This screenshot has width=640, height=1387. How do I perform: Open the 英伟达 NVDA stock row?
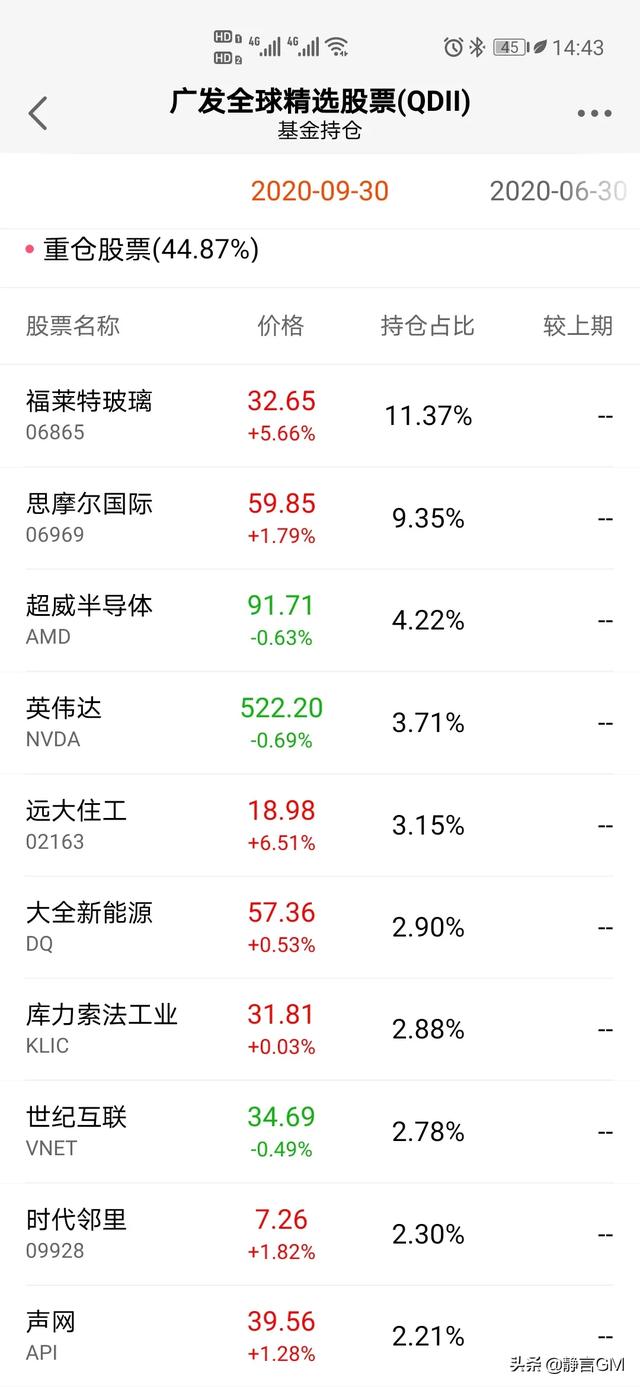[x=320, y=722]
